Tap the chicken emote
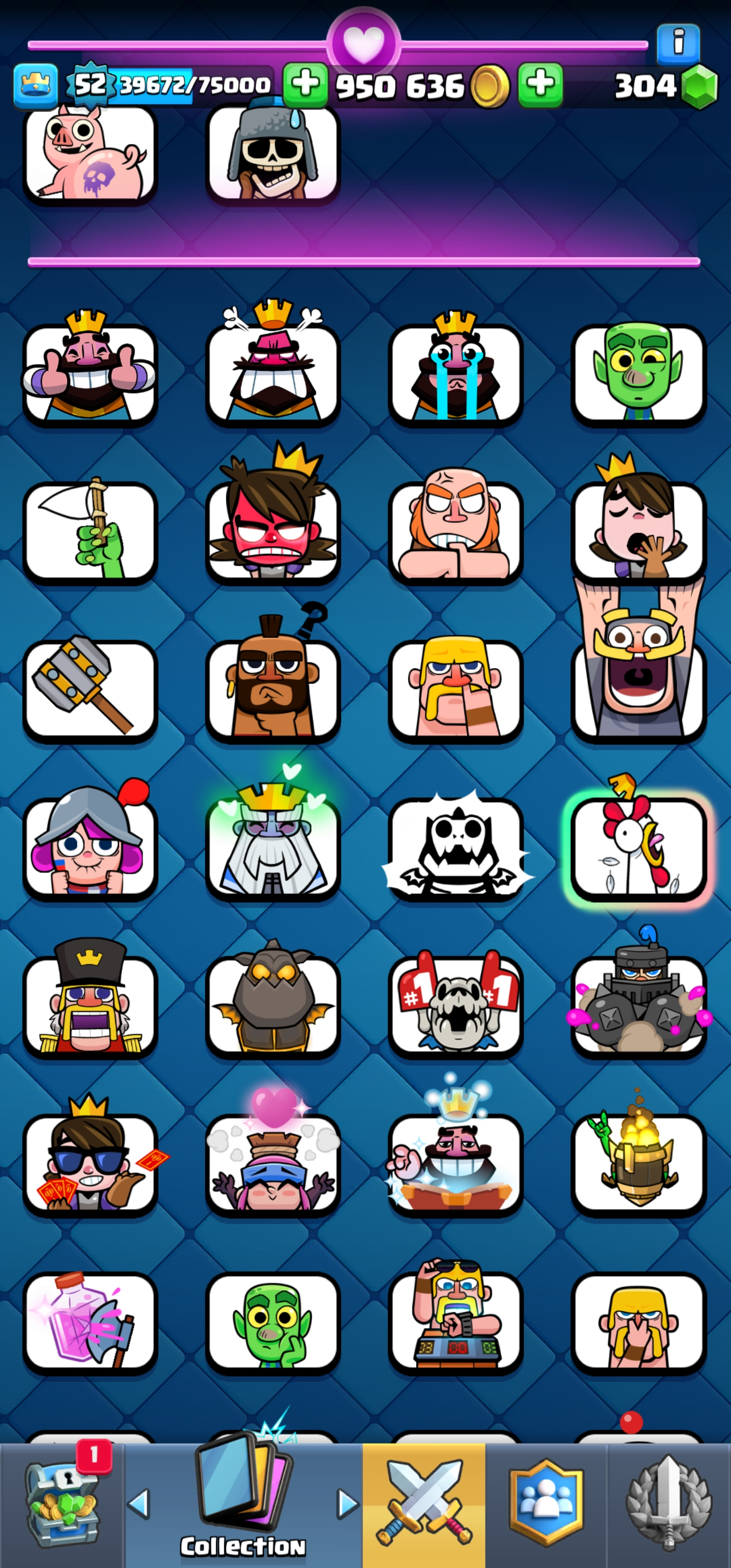The width and height of the screenshot is (731, 1568). pos(638,848)
